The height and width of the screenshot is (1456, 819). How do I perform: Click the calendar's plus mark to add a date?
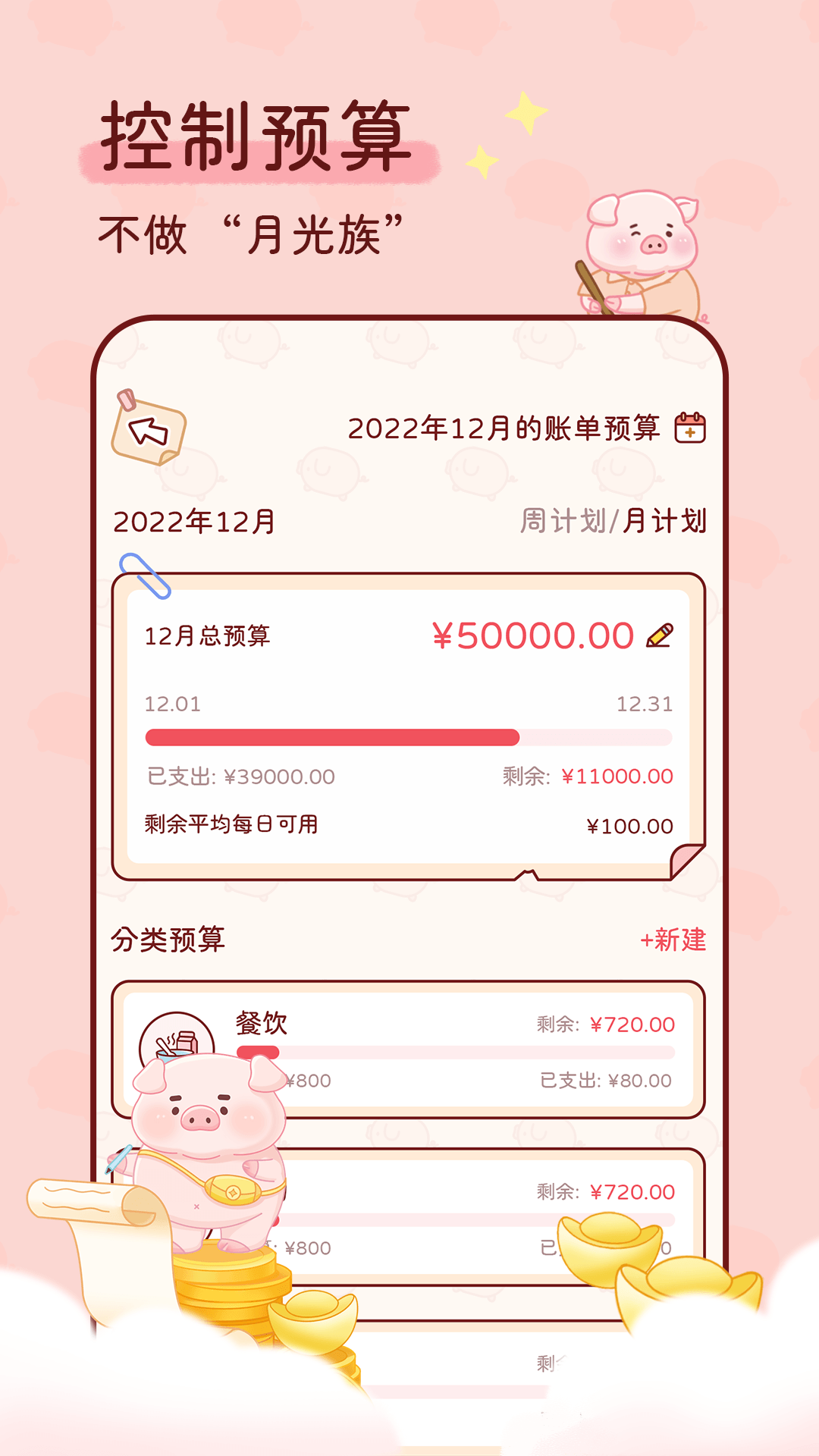pyautogui.click(x=690, y=434)
